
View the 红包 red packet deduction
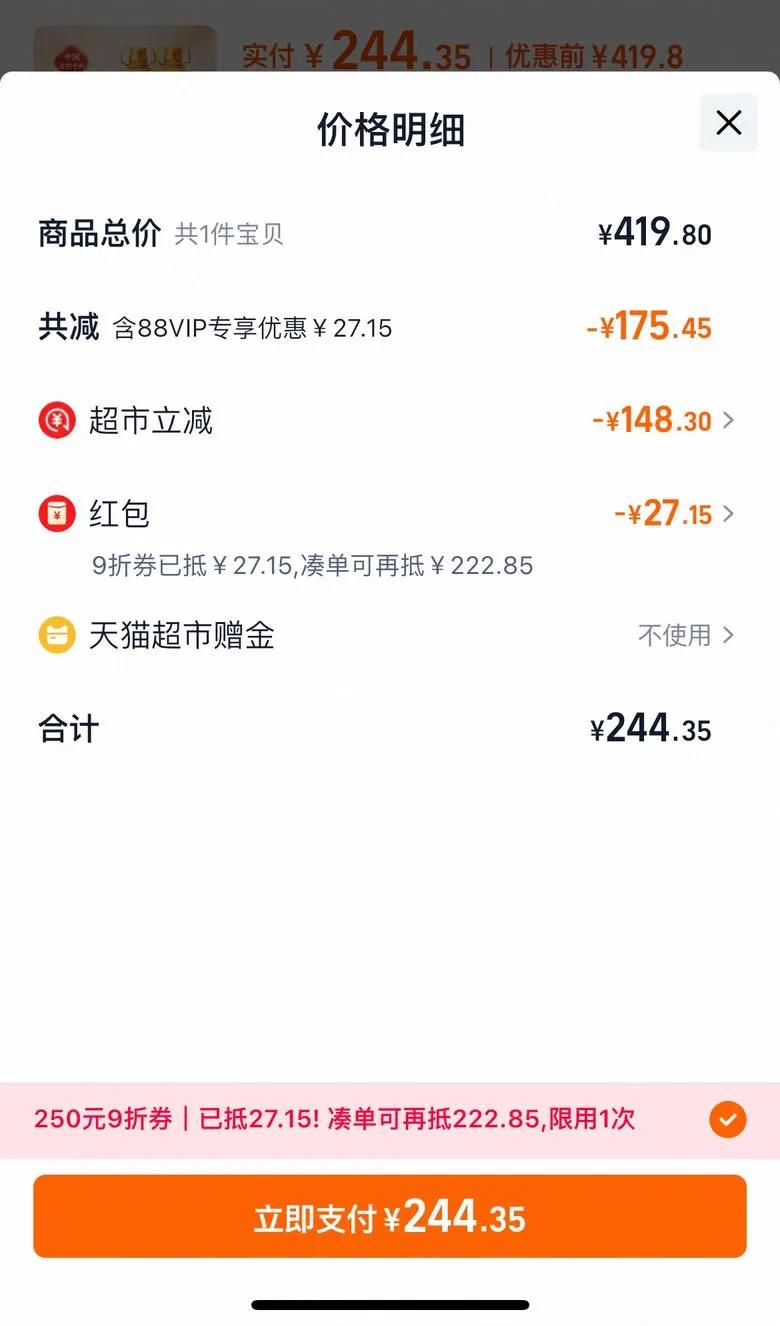pos(674,514)
